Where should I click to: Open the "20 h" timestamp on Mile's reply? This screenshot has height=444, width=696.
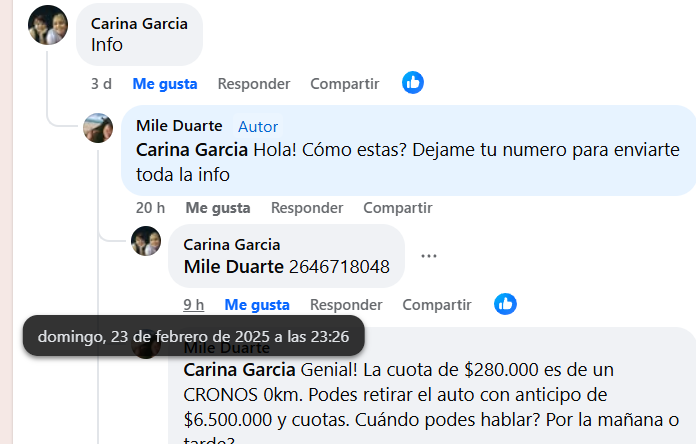[x=151, y=208]
